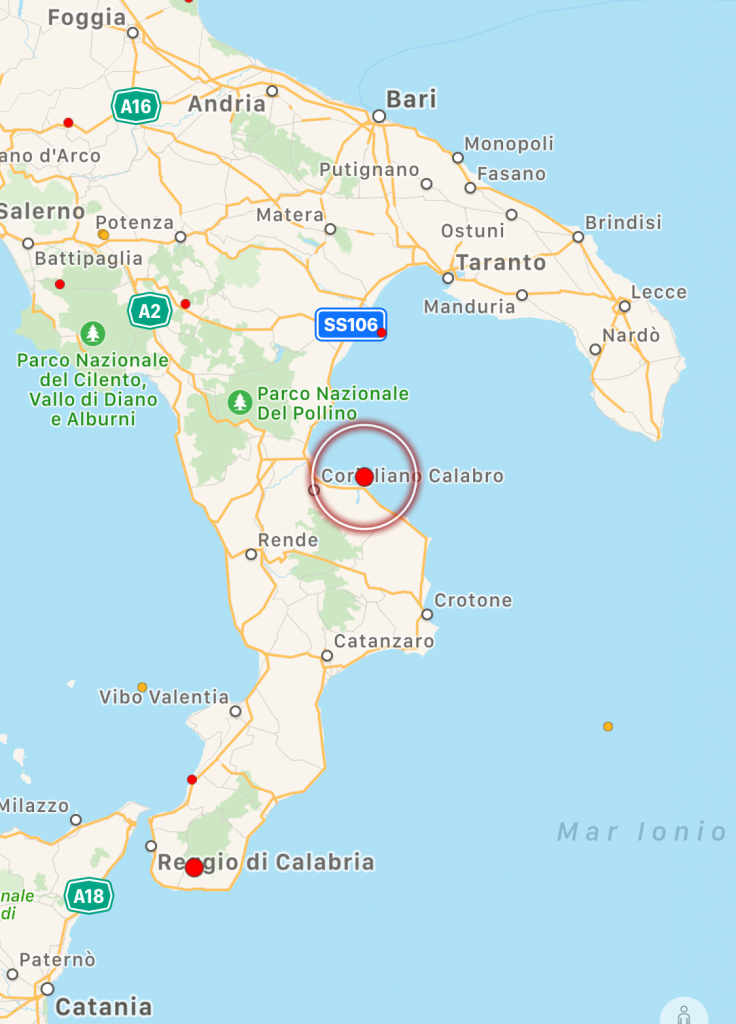
Task: Open the orange marker in Mar Ionio
Action: 608,726
